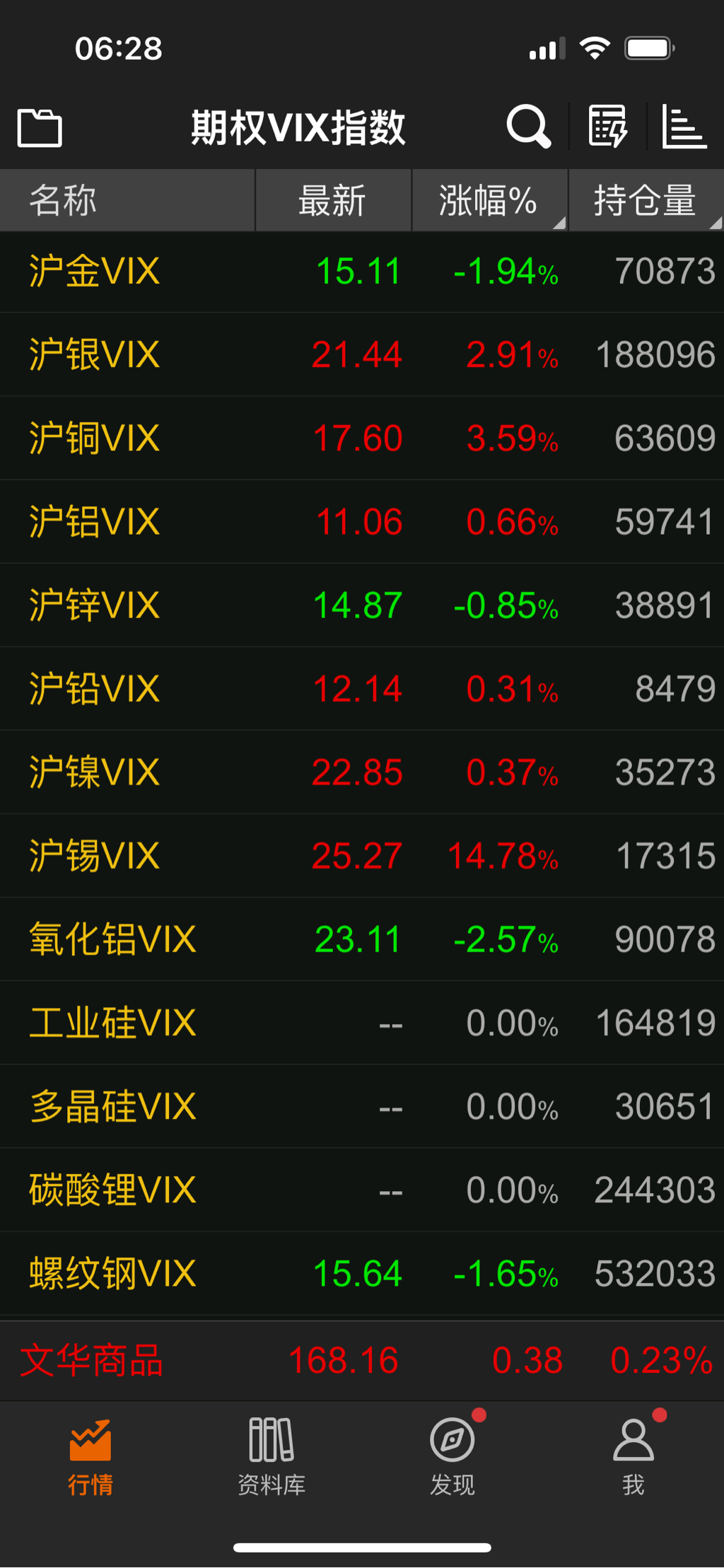Open the chart layout icon at top right
The height and width of the screenshot is (1568, 724).
click(x=684, y=127)
